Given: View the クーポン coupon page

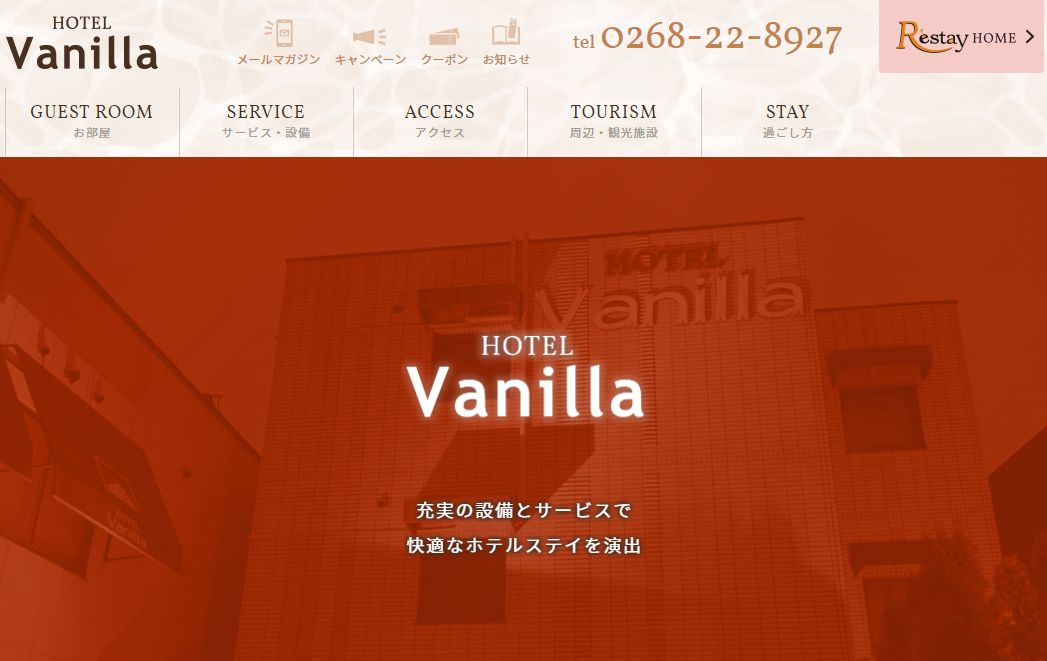Looking at the screenshot, I should (444, 44).
